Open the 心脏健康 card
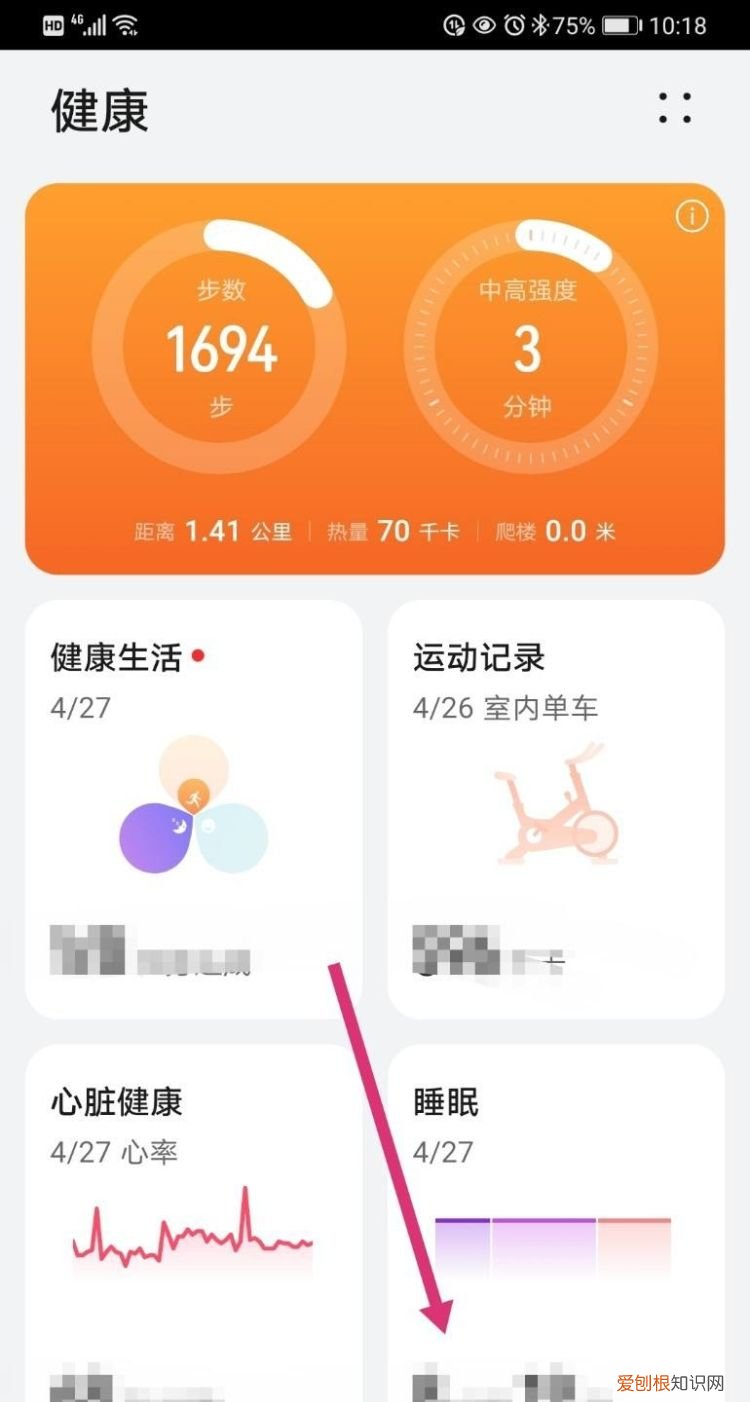 pyautogui.click(x=194, y=1200)
